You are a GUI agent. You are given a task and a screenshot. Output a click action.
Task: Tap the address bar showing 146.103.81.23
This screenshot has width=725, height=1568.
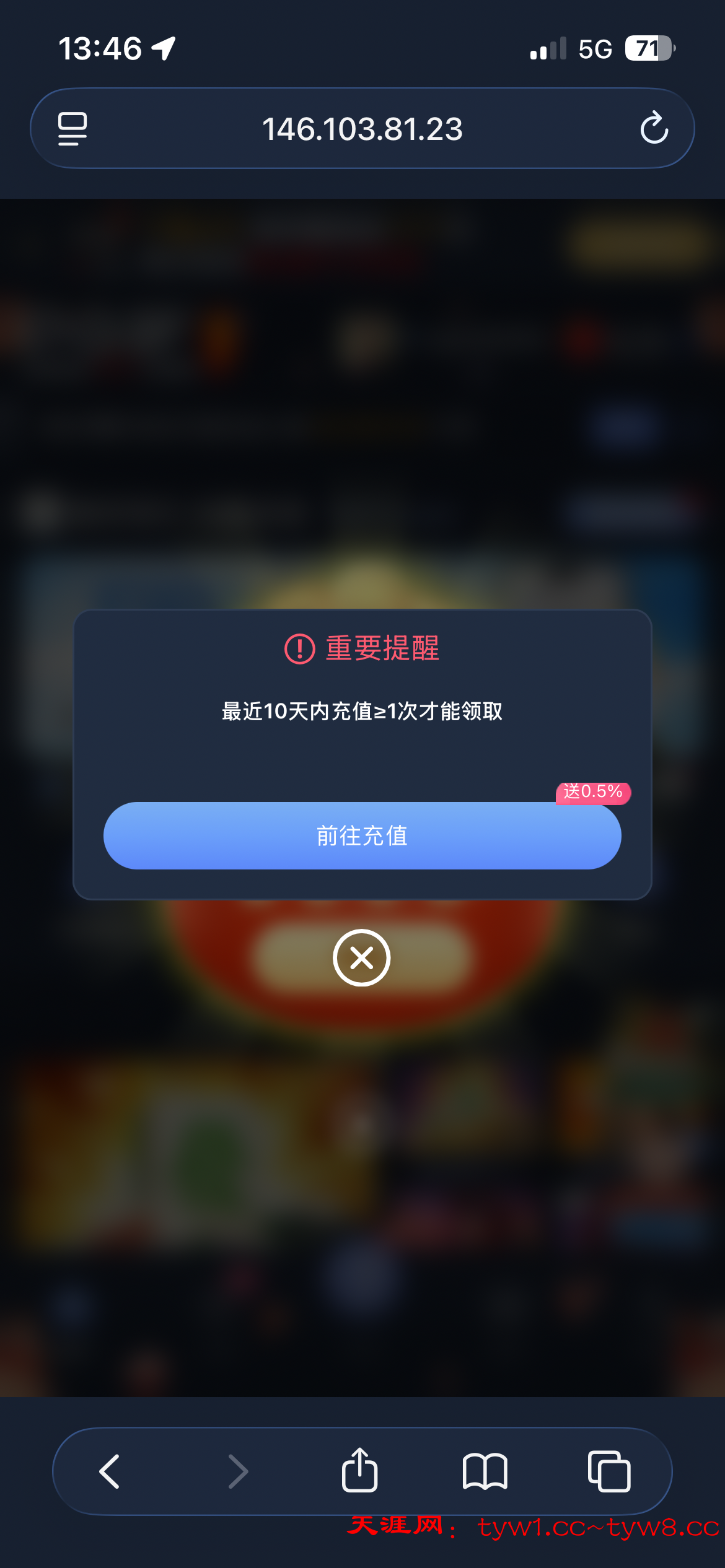pyautogui.click(x=362, y=129)
